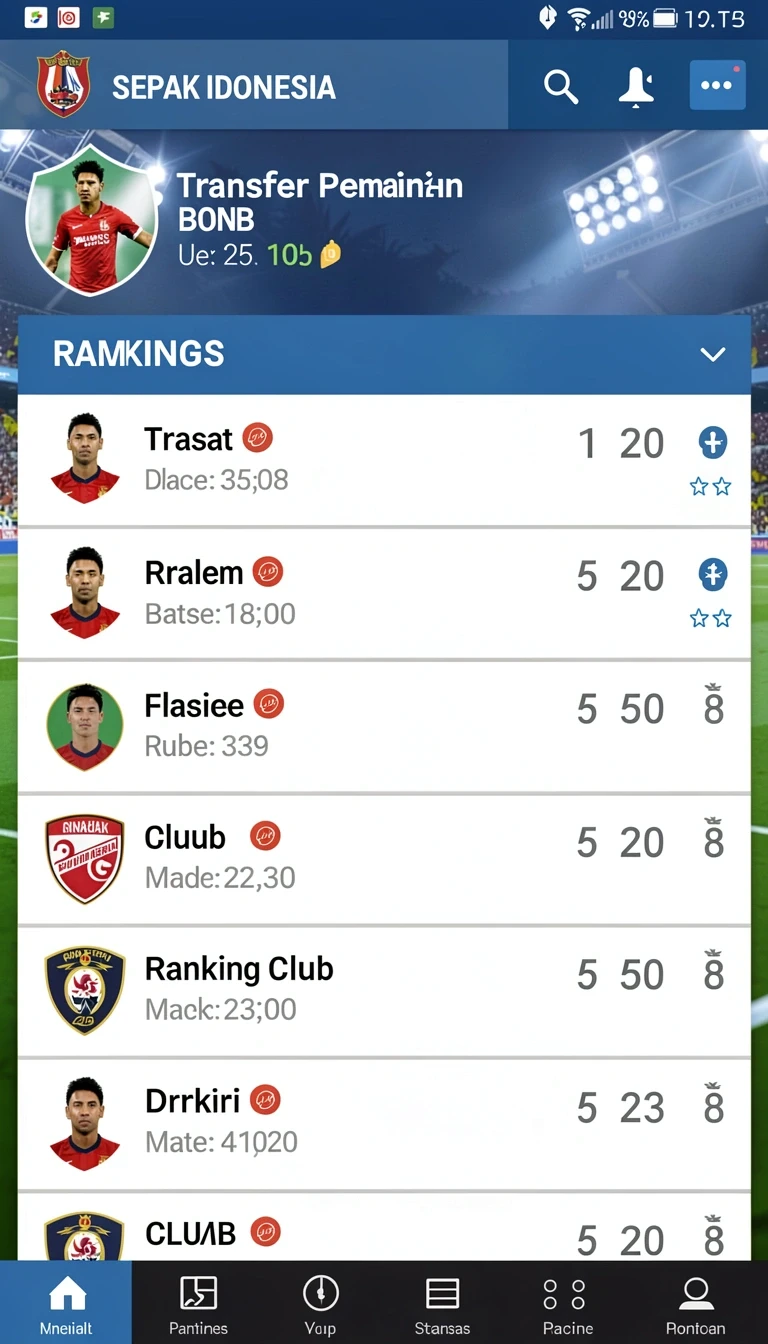The width and height of the screenshot is (768, 1344).
Task: Open the three-dot overflow menu
Action: (x=717, y=86)
